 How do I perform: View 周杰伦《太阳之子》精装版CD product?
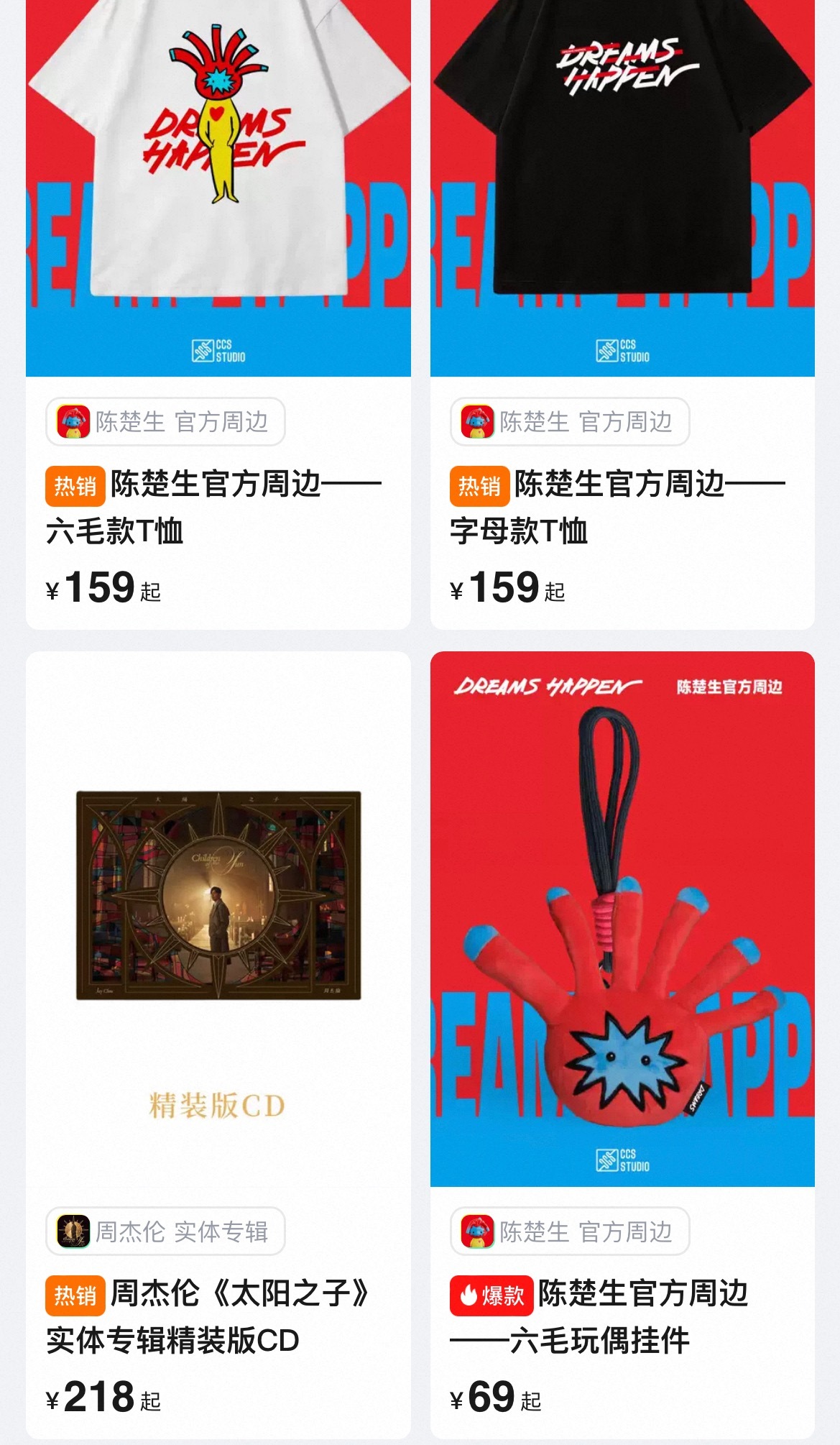[218, 1316]
